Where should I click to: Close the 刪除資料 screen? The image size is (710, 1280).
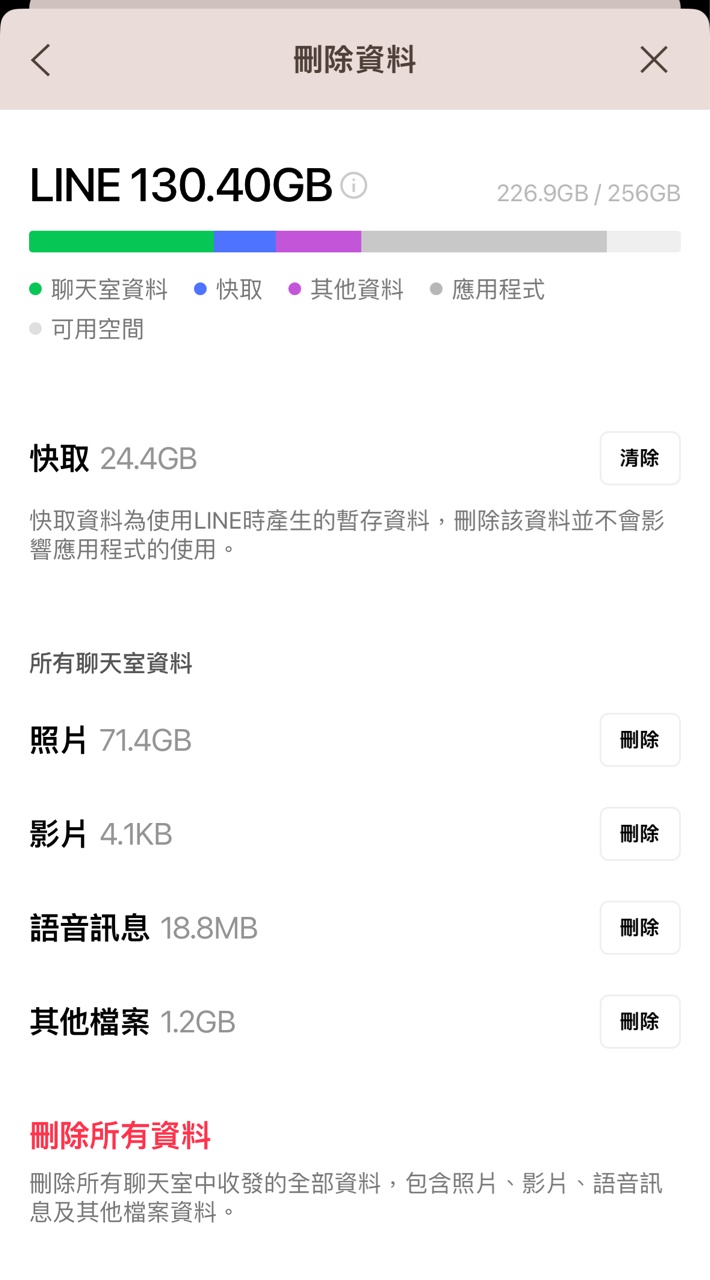[x=653, y=60]
